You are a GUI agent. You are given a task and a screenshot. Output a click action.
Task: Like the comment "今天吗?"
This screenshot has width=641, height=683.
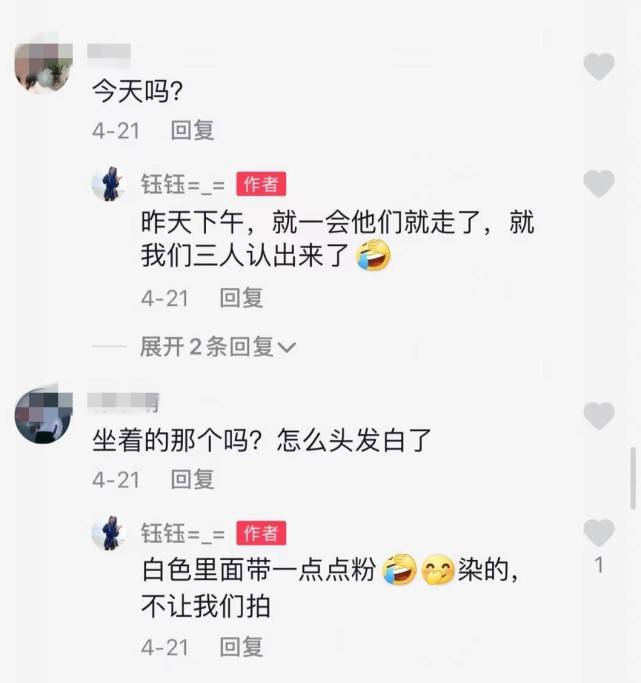point(599,67)
